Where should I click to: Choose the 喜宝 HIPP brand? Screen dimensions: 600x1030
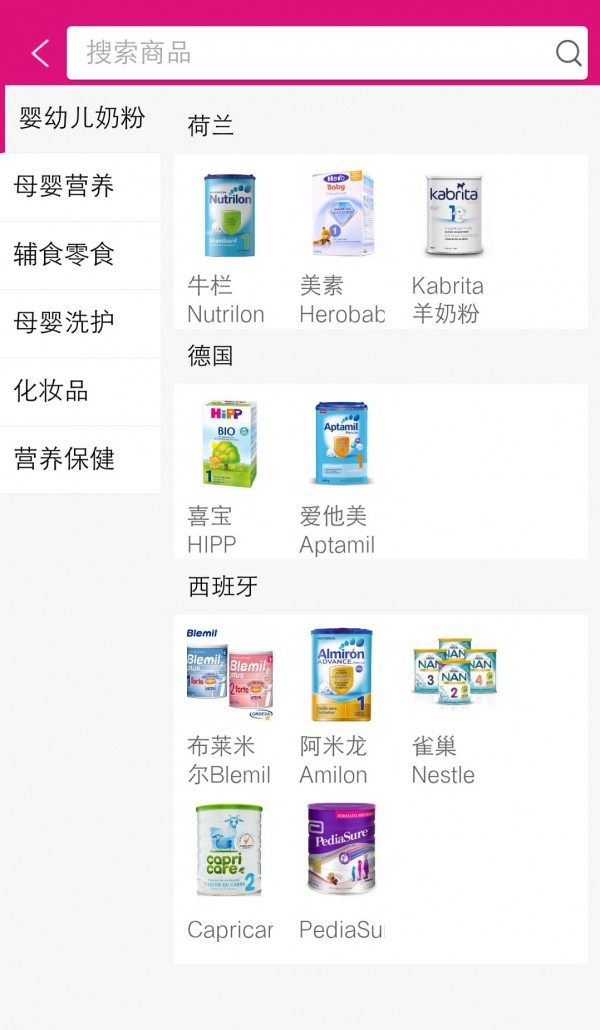[x=230, y=475]
